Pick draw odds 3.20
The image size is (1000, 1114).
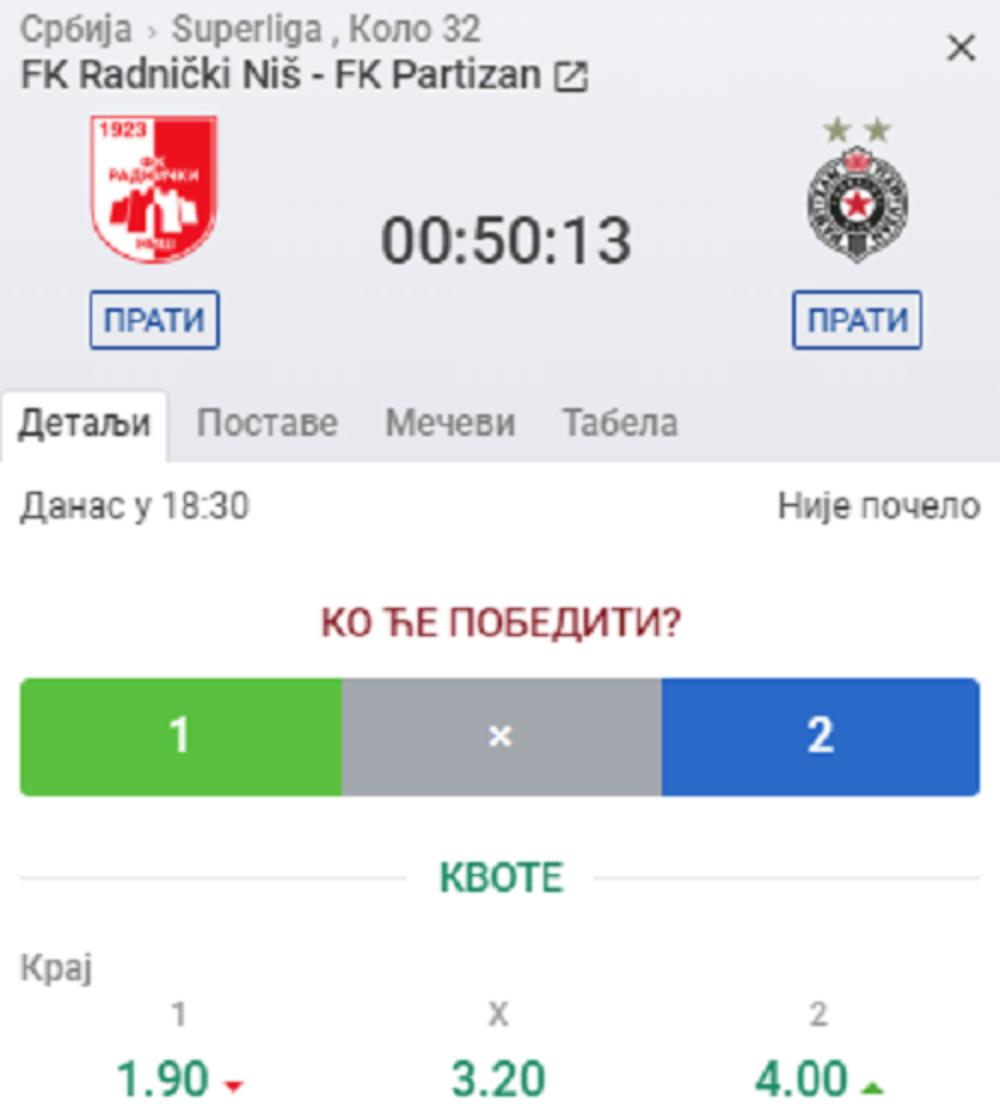click(498, 1080)
